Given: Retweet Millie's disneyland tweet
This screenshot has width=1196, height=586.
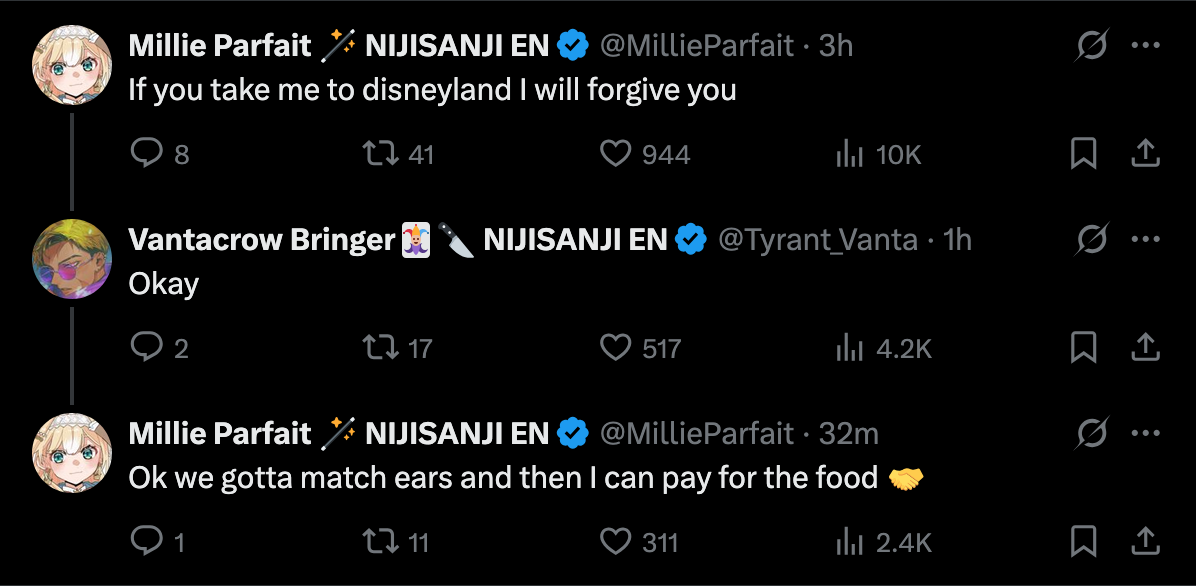Looking at the screenshot, I should pyautogui.click(x=379, y=153).
